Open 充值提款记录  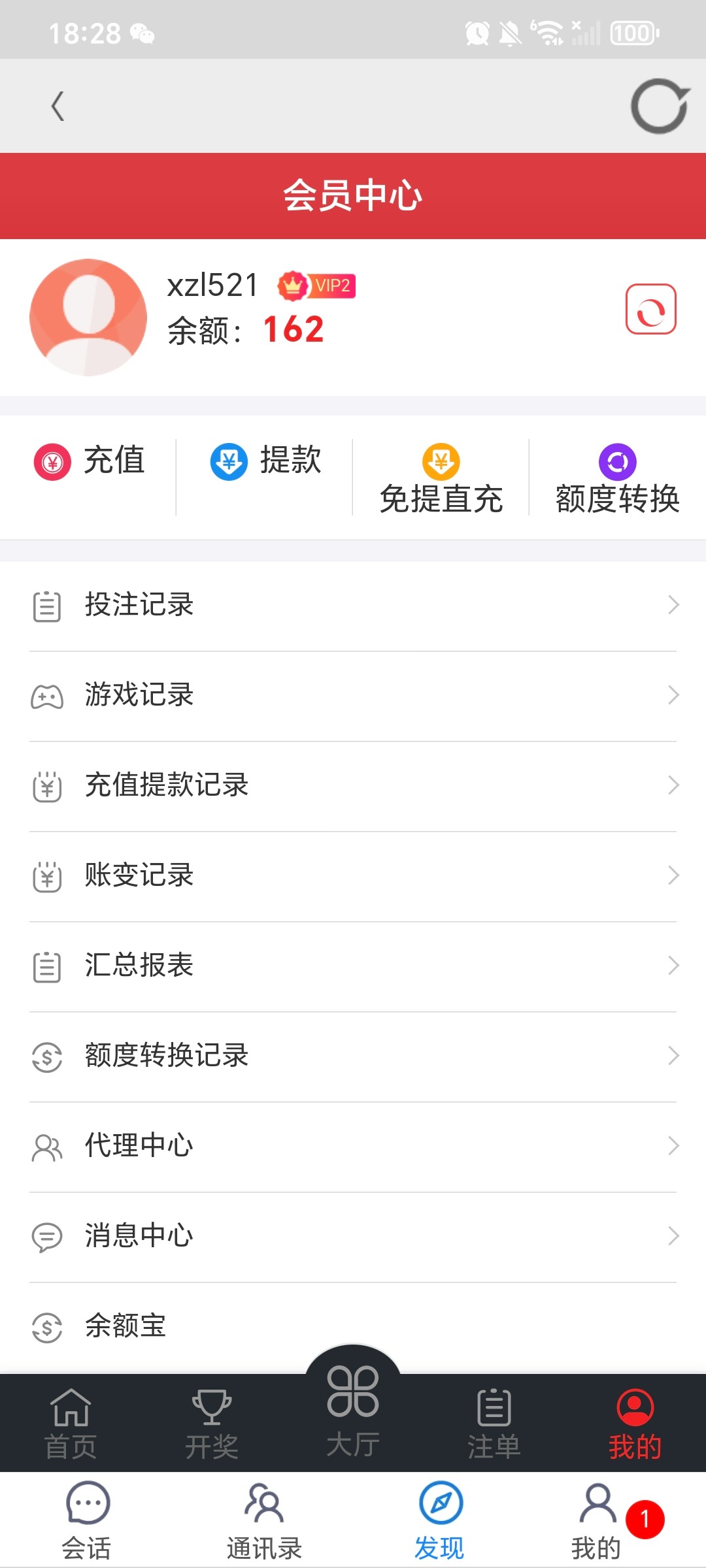tap(353, 786)
